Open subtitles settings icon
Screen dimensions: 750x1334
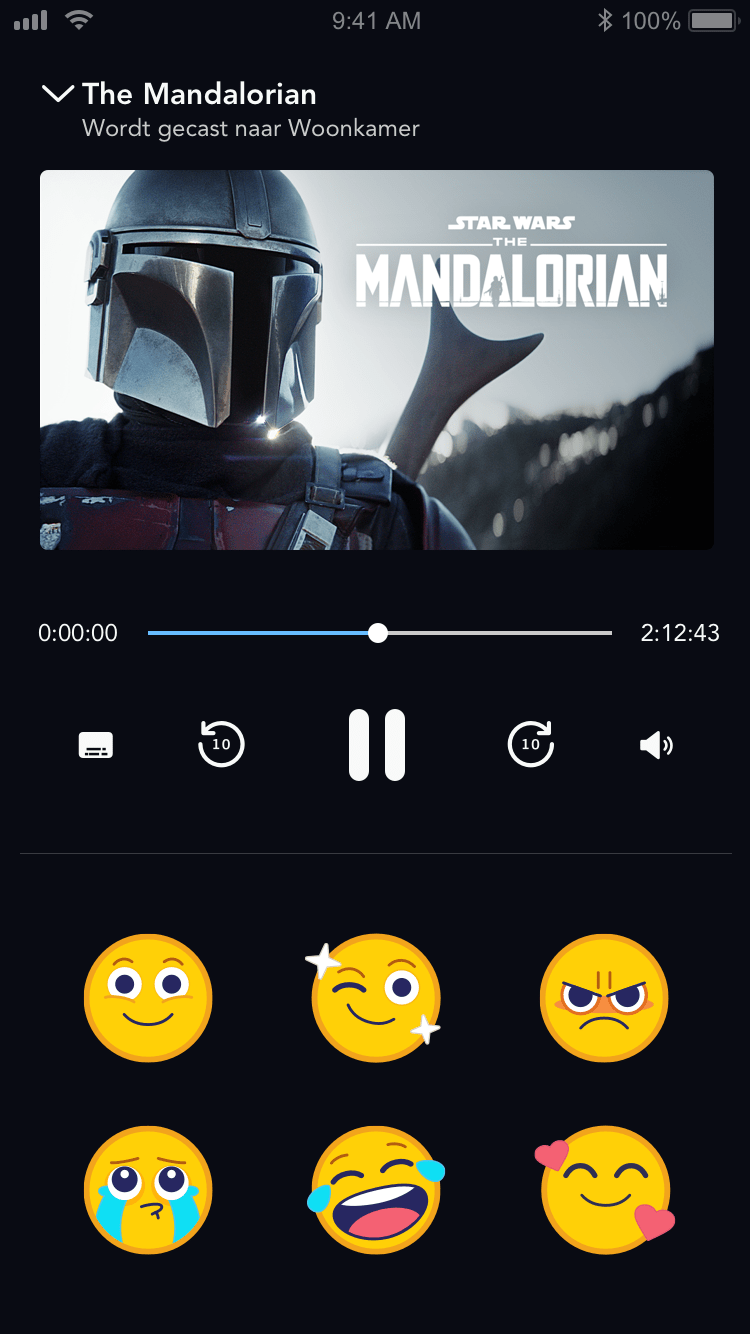[x=96, y=745]
